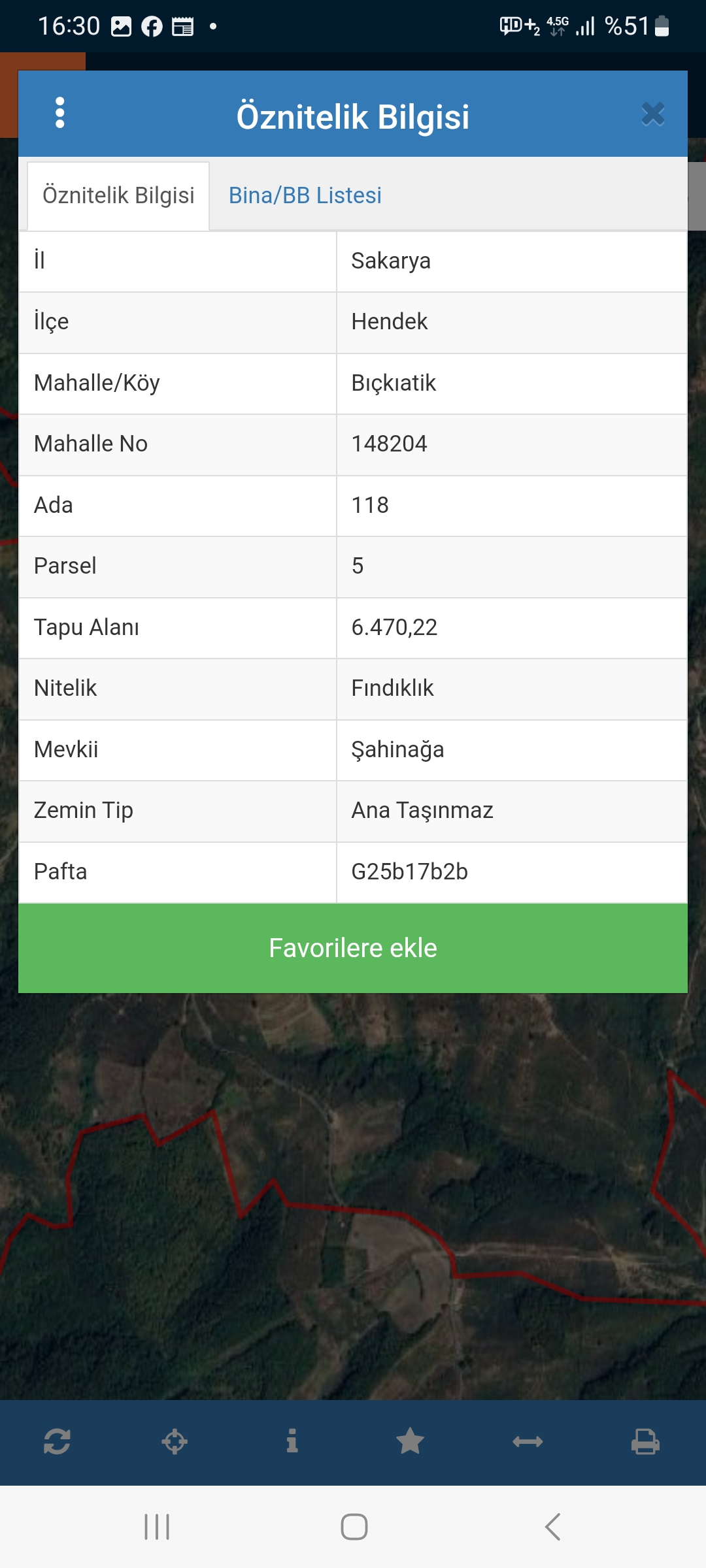Switch to the Bina/BB Listesi tab
The width and height of the screenshot is (706, 1568).
305,195
